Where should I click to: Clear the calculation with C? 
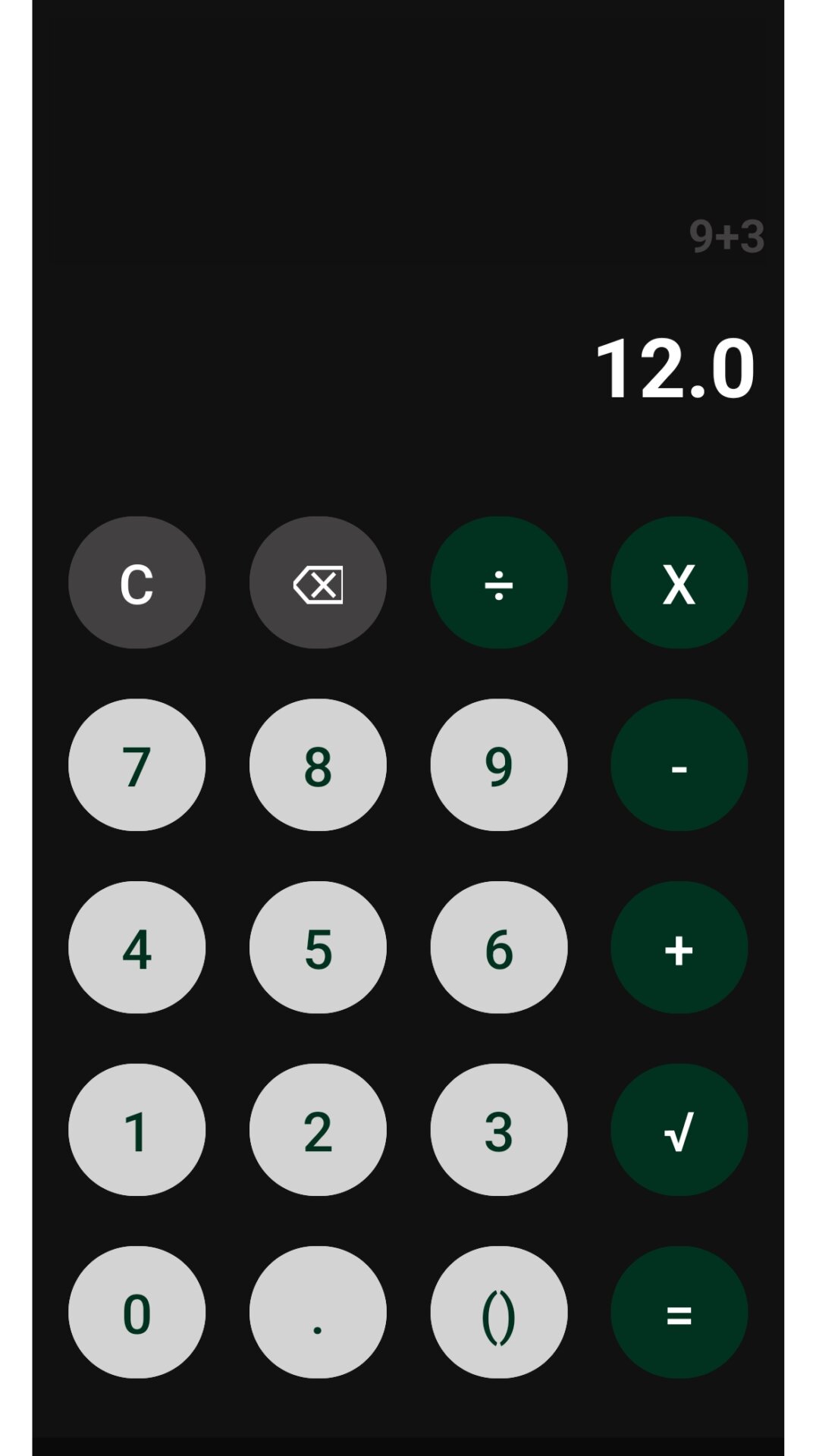136,582
